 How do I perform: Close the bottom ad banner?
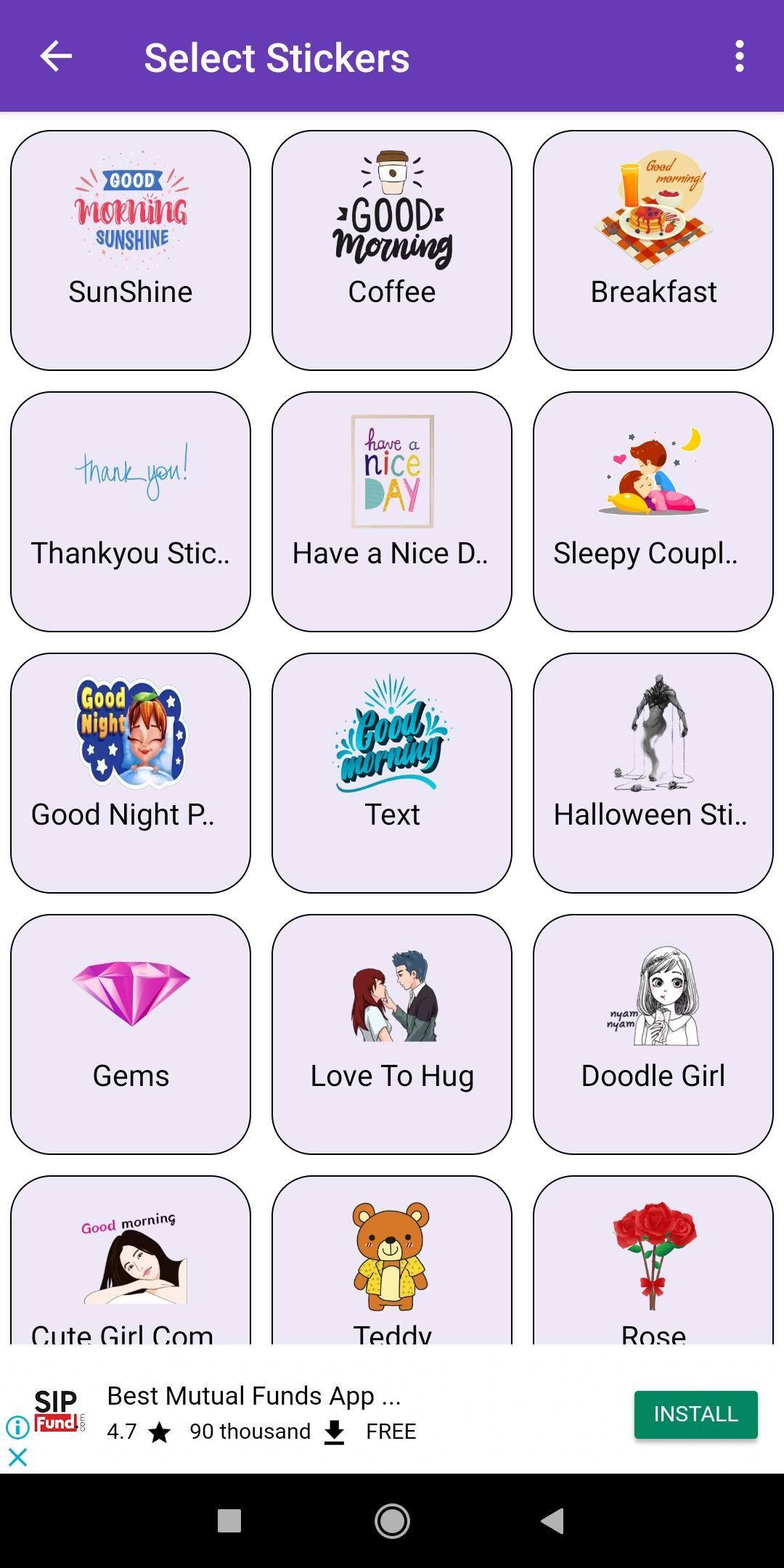tap(17, 1457)
